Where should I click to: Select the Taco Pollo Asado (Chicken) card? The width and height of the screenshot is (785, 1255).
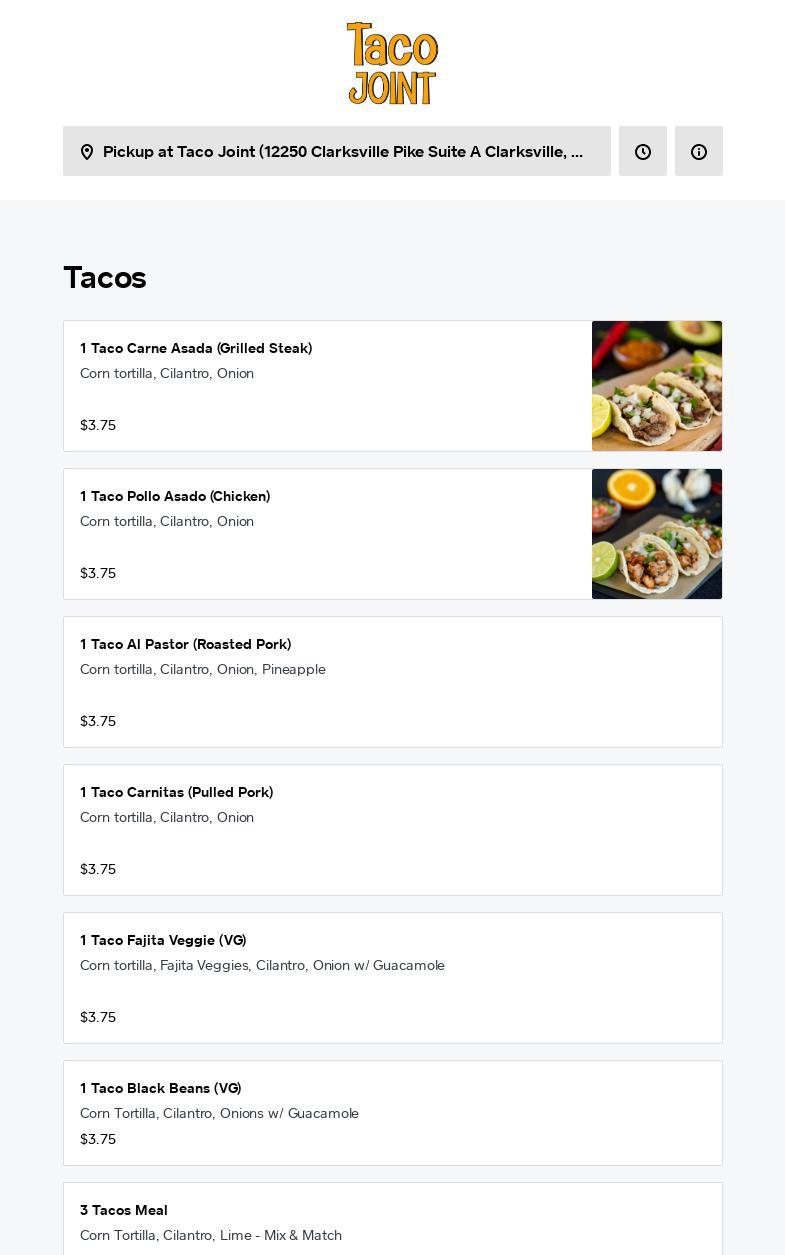pos(392,534)
